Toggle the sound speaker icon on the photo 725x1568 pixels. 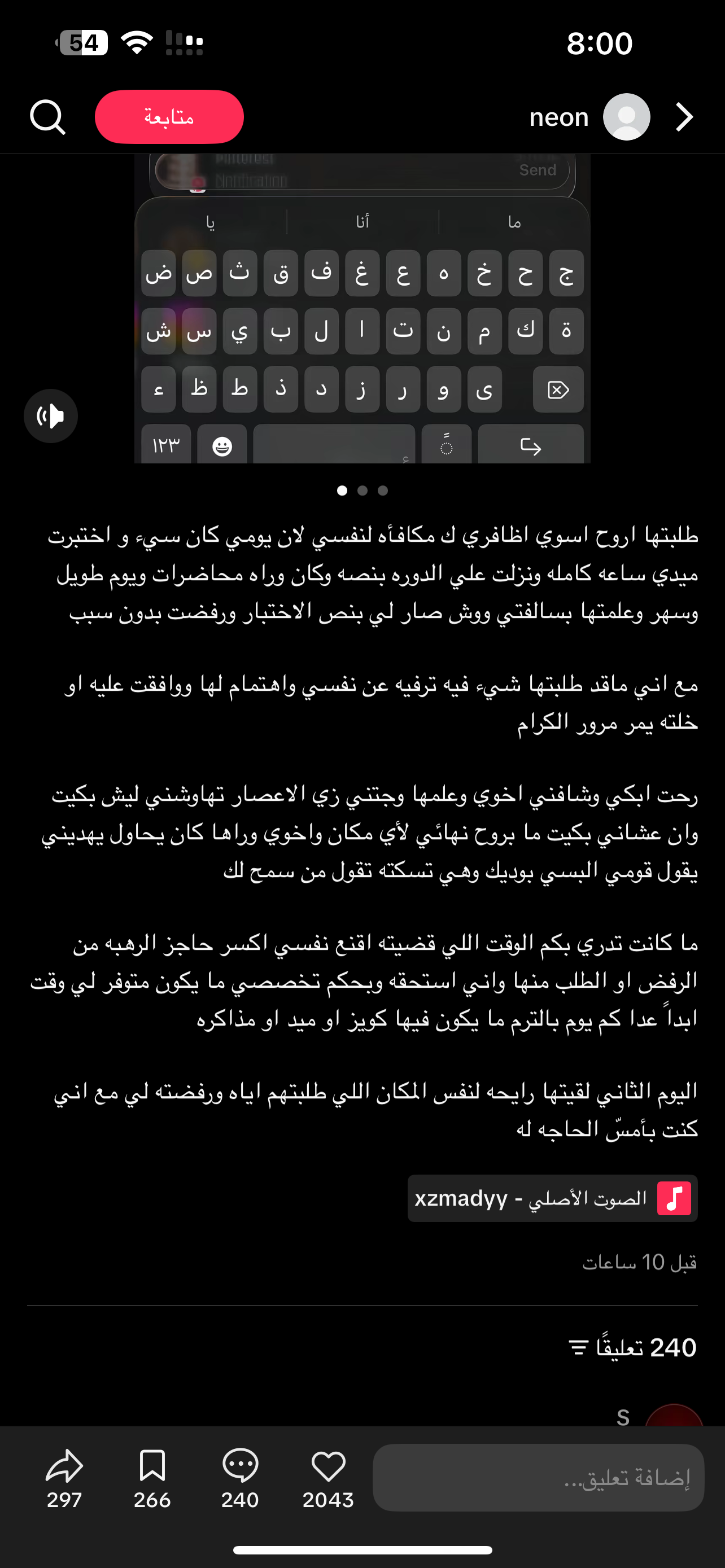coord(50,416)
